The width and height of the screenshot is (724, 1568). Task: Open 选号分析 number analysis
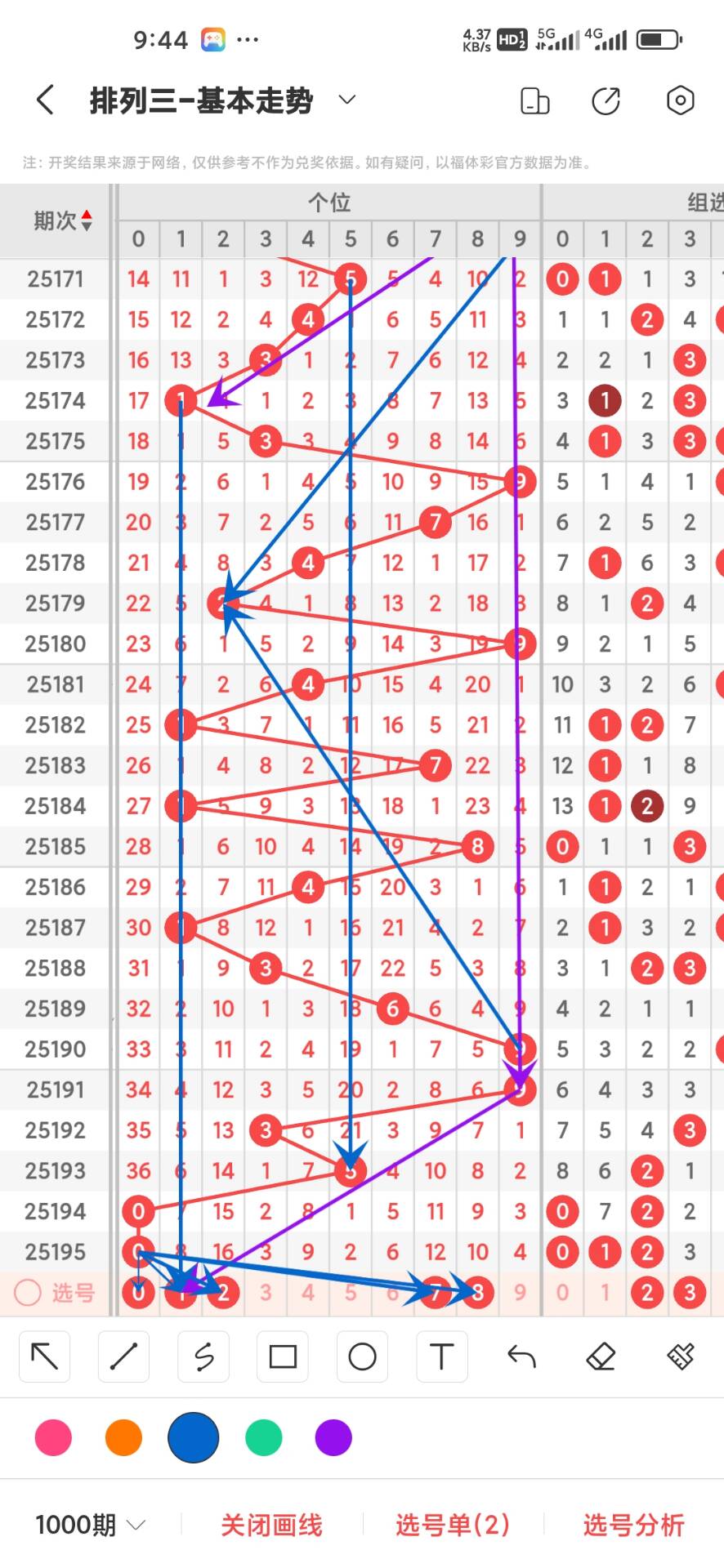pos(633,1525)
